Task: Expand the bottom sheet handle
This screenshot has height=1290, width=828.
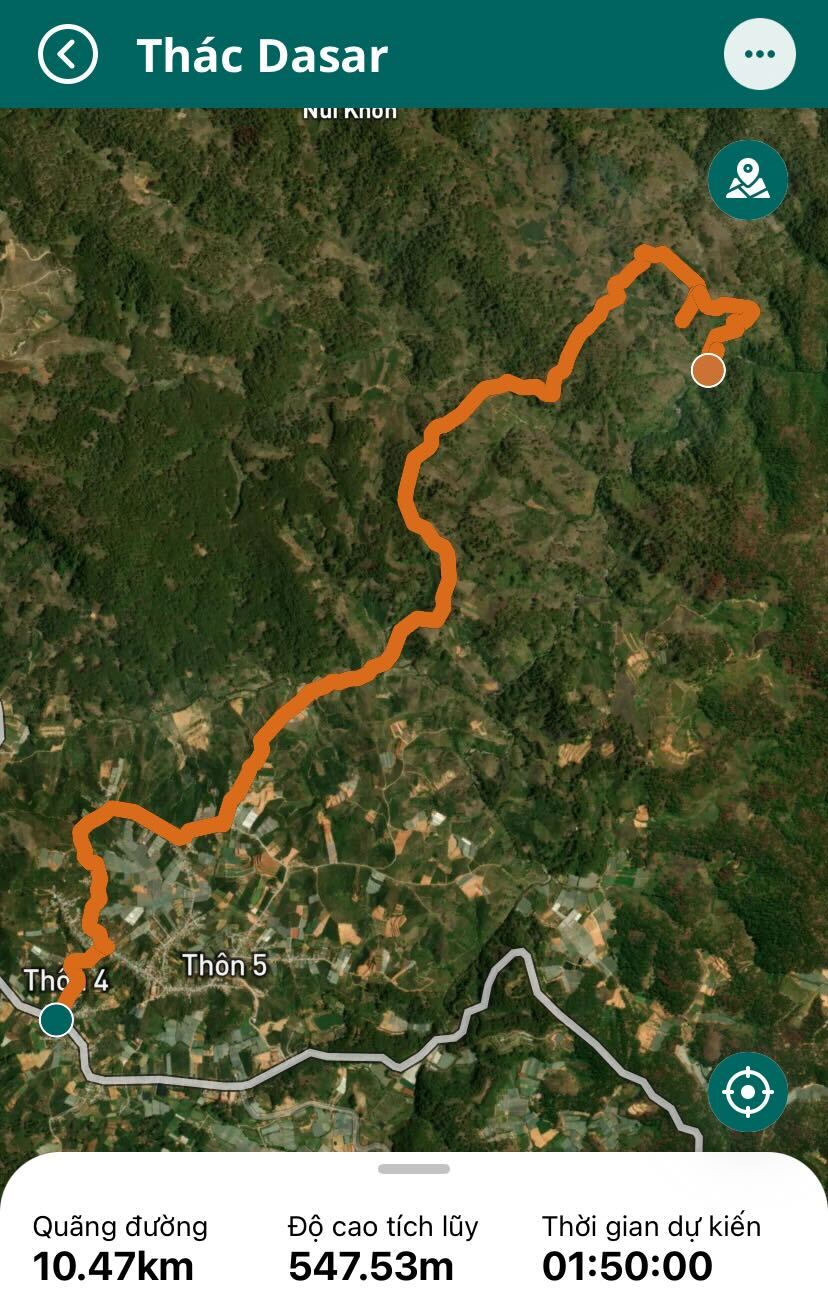Action: click(414, 1168)
